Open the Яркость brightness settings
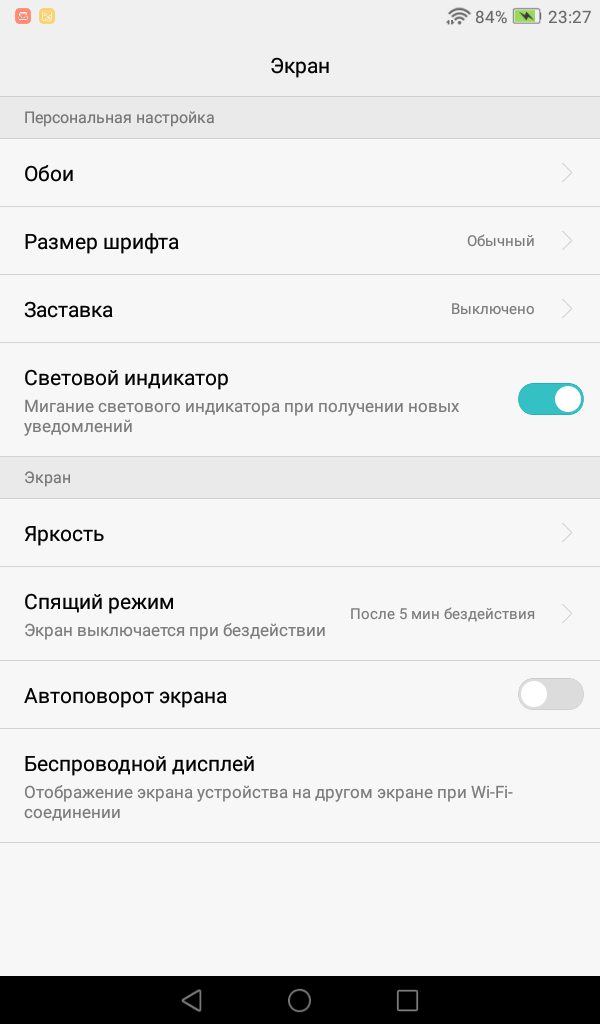Screen dimensions: 600x1024 300,533
